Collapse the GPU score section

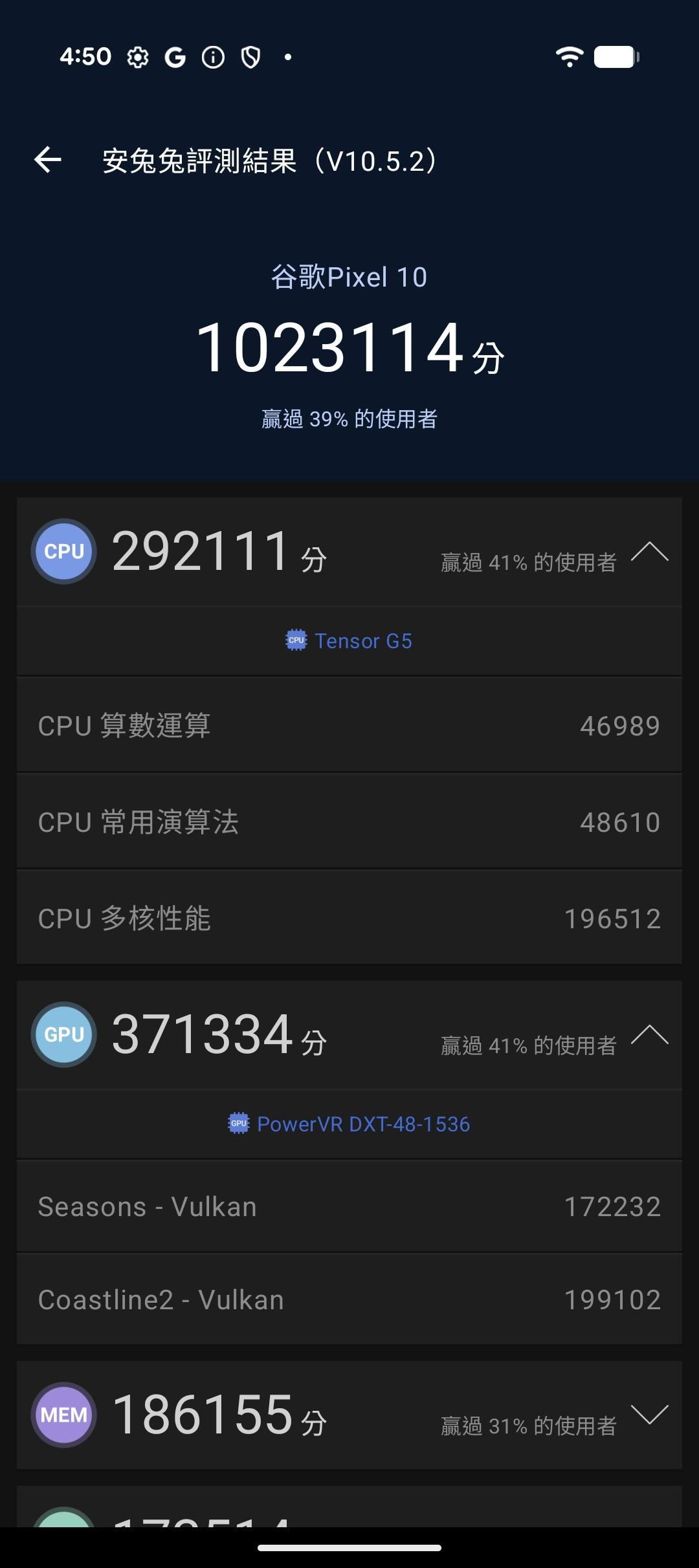[649, 1035]
